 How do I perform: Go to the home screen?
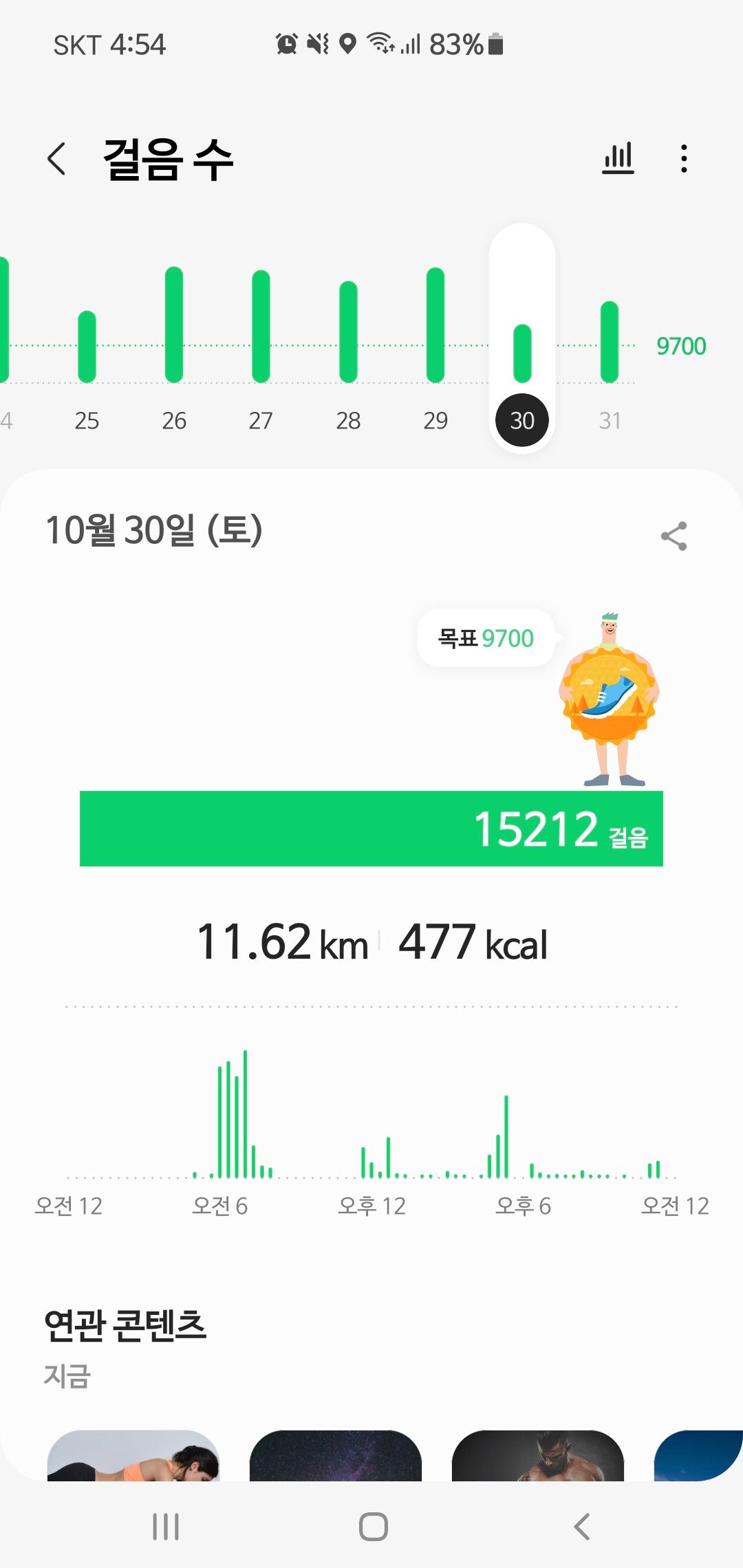coord(373,1527)
